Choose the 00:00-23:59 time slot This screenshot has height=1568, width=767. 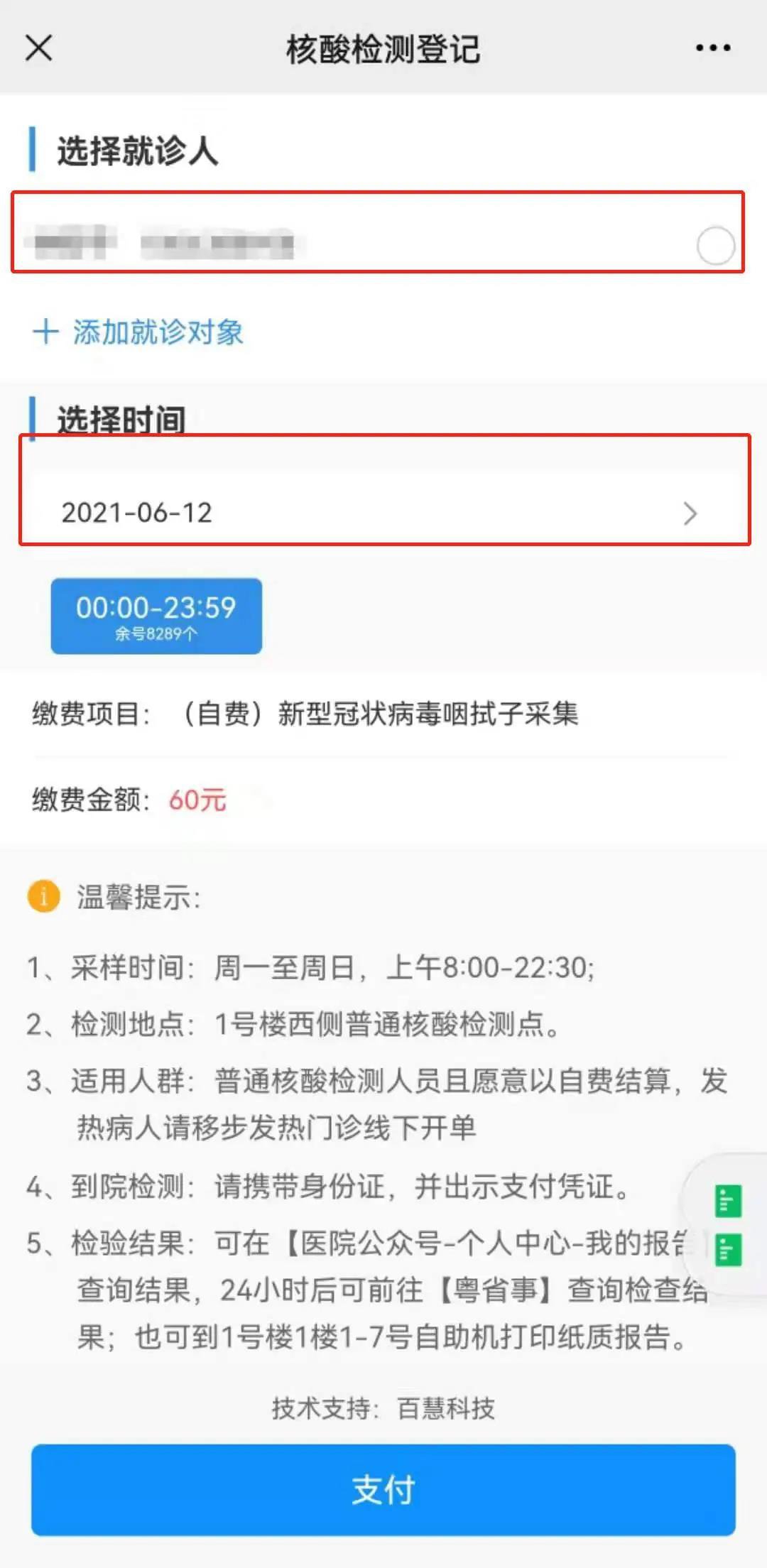(x=156, y=616)
